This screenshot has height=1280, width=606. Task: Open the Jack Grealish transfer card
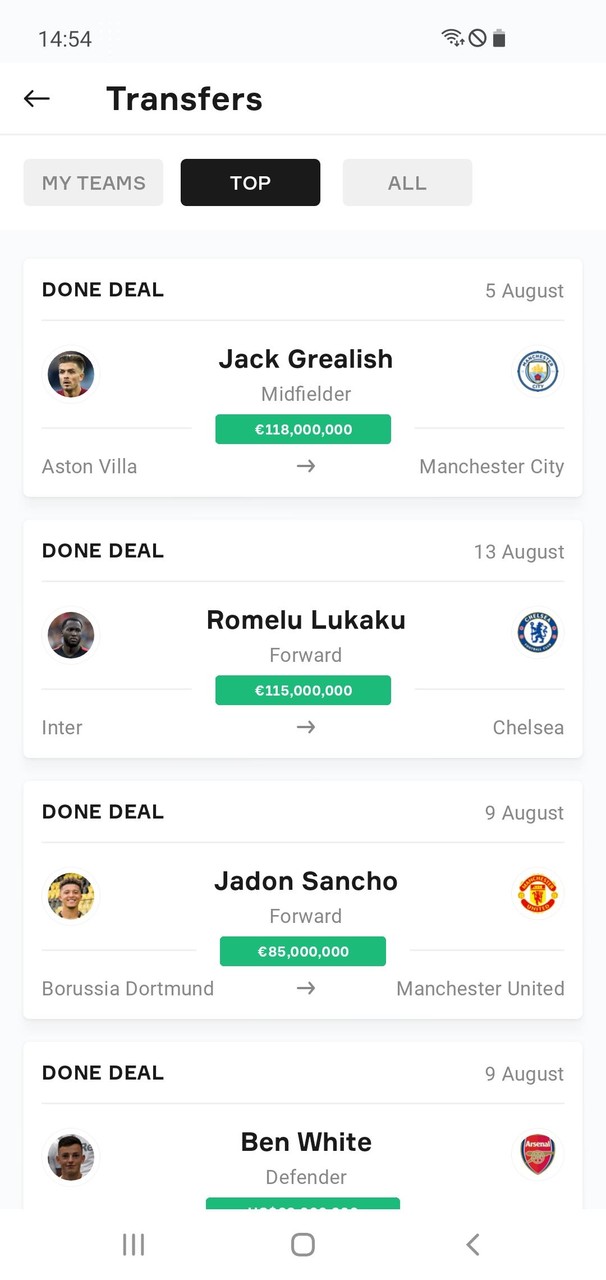point(303,378)
